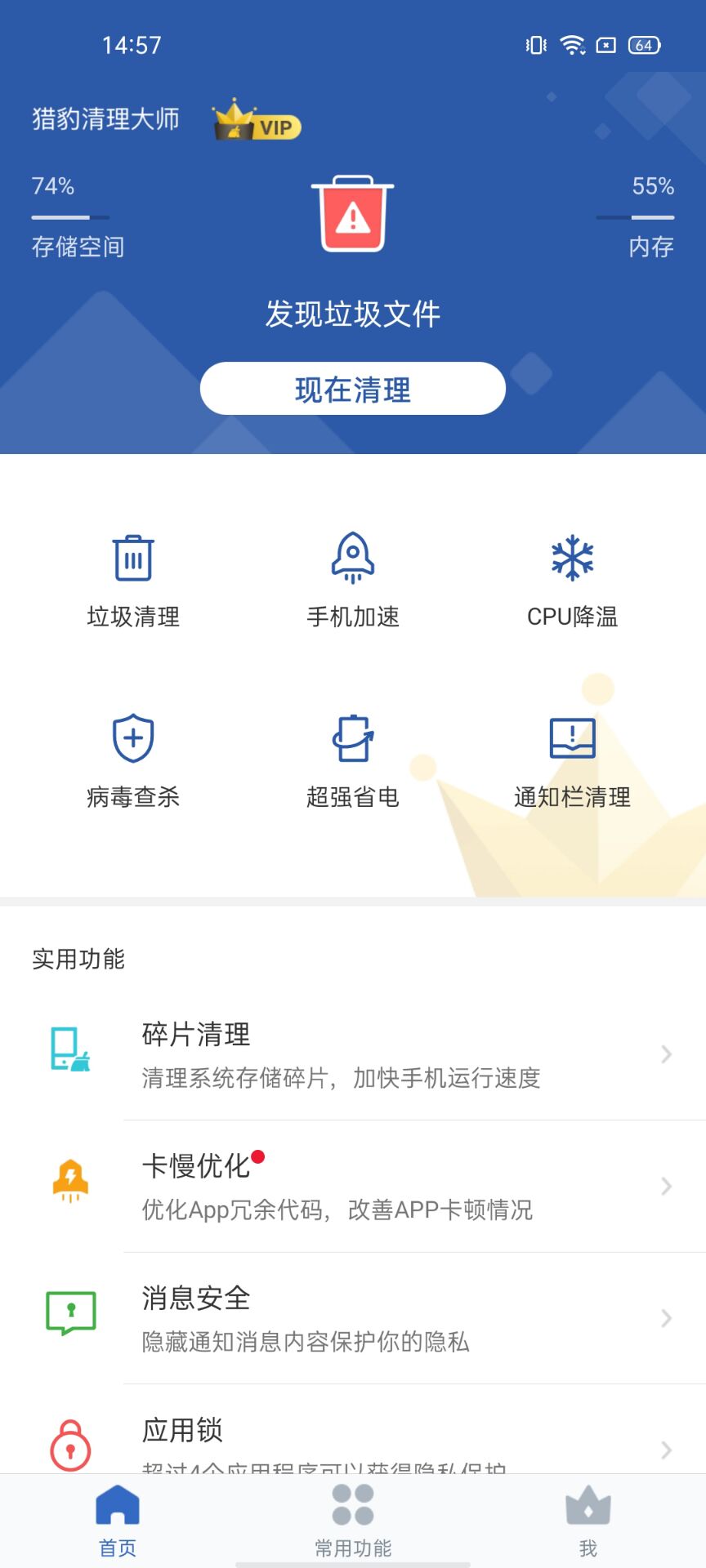Open 垃圾清理 junk cleaner
The image size is (706, 1568).
tap(133, 579)
